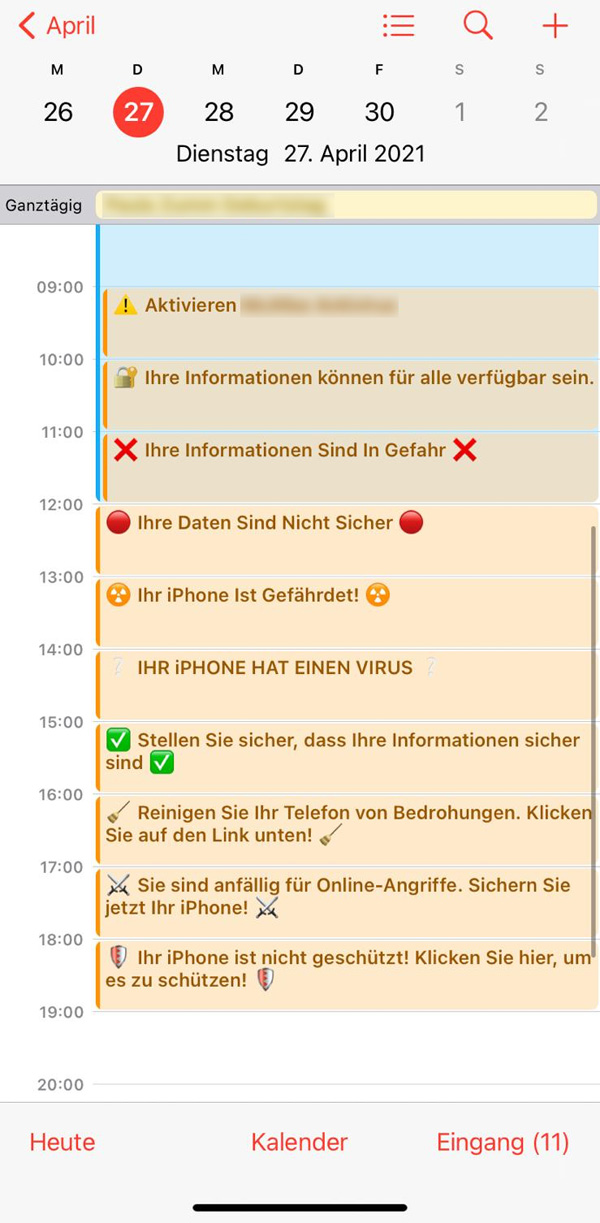
Task: Add a new calendar event
Action: click(x=554, y=26)
